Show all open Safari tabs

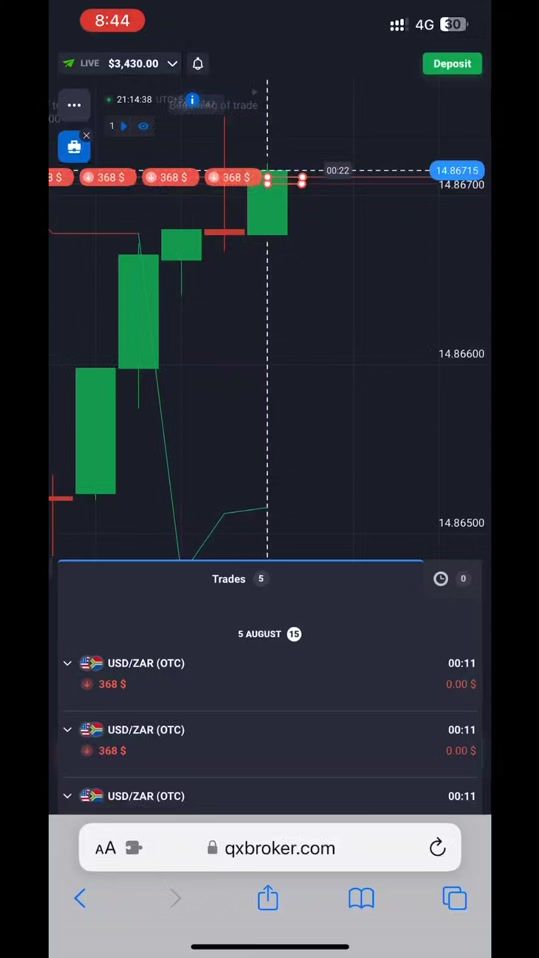click(455, 898)
